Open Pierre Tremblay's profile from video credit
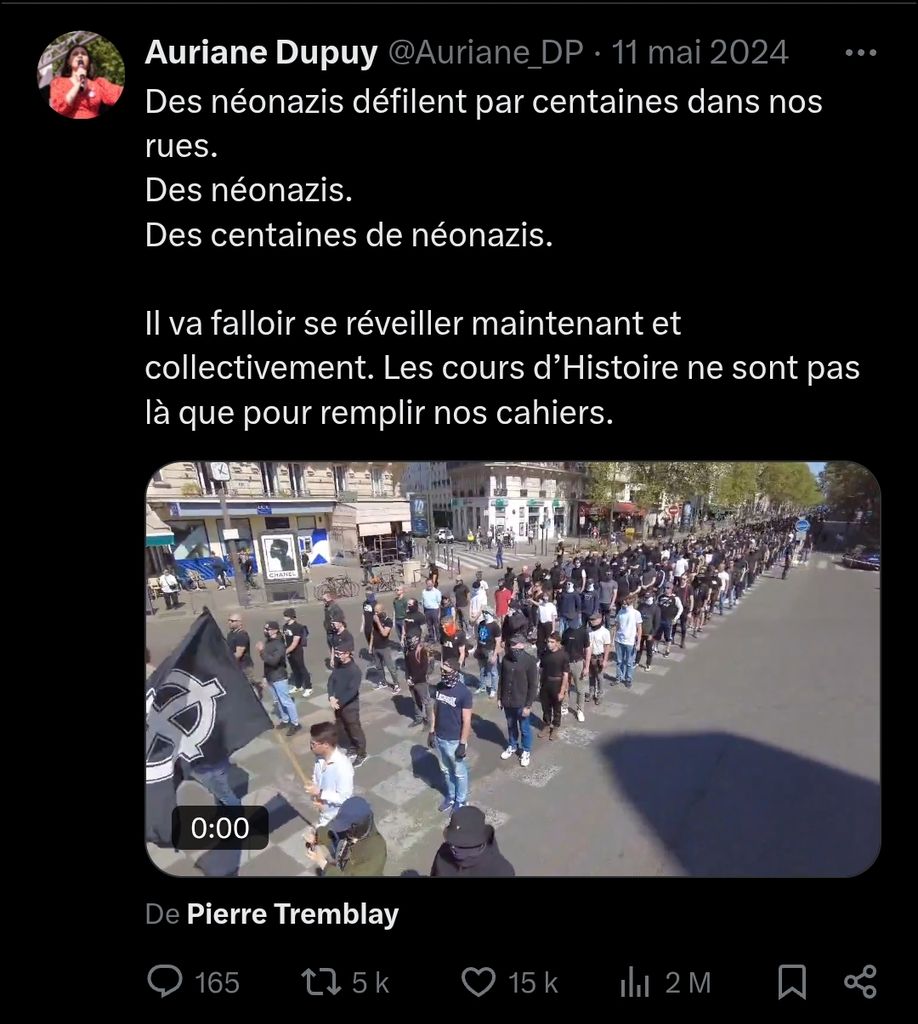Image resolution: width=918 pixels, height=1024 pixels. (292, 913)
